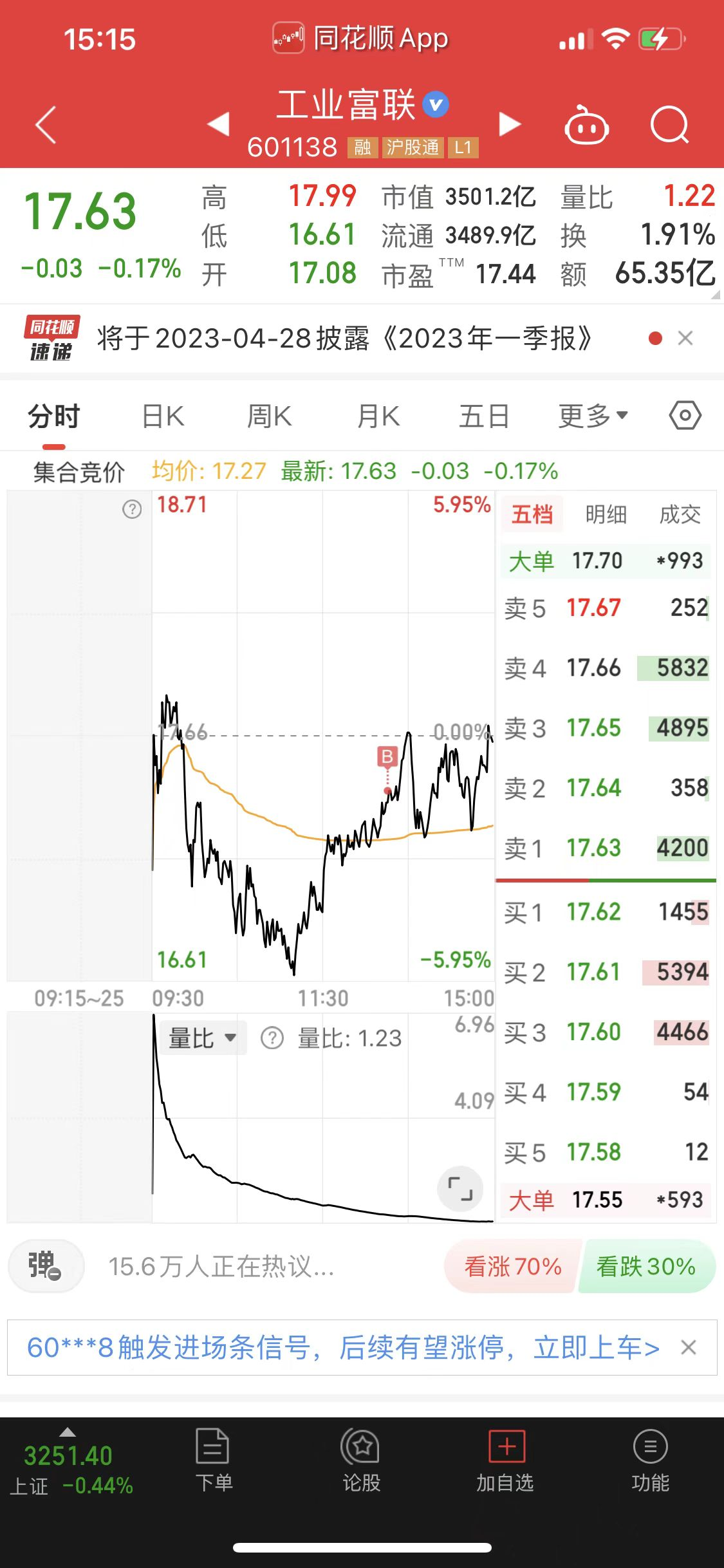Expand chart to fullscreen
This screenshot has width=724, height=1568.
460,1188
